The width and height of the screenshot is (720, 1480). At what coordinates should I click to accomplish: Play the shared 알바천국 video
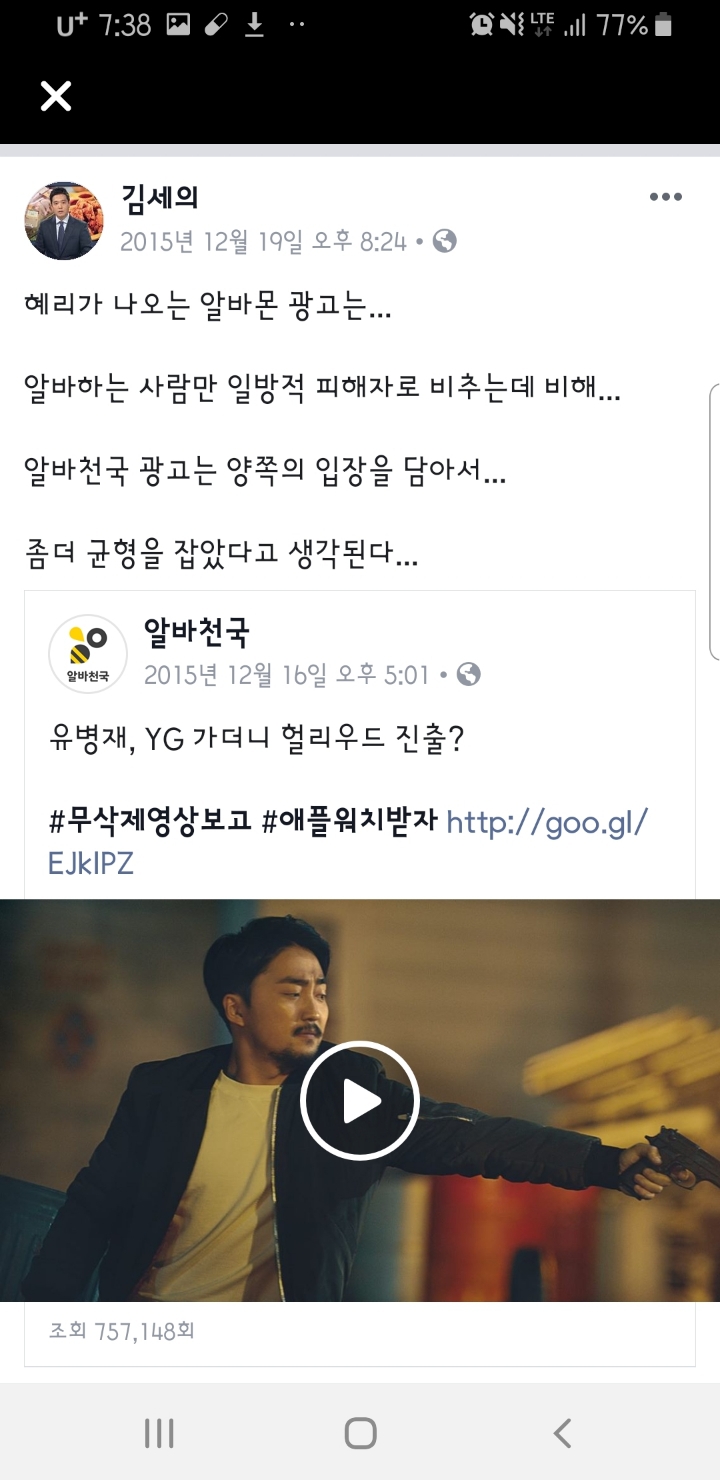click(x=360, y=1100)
